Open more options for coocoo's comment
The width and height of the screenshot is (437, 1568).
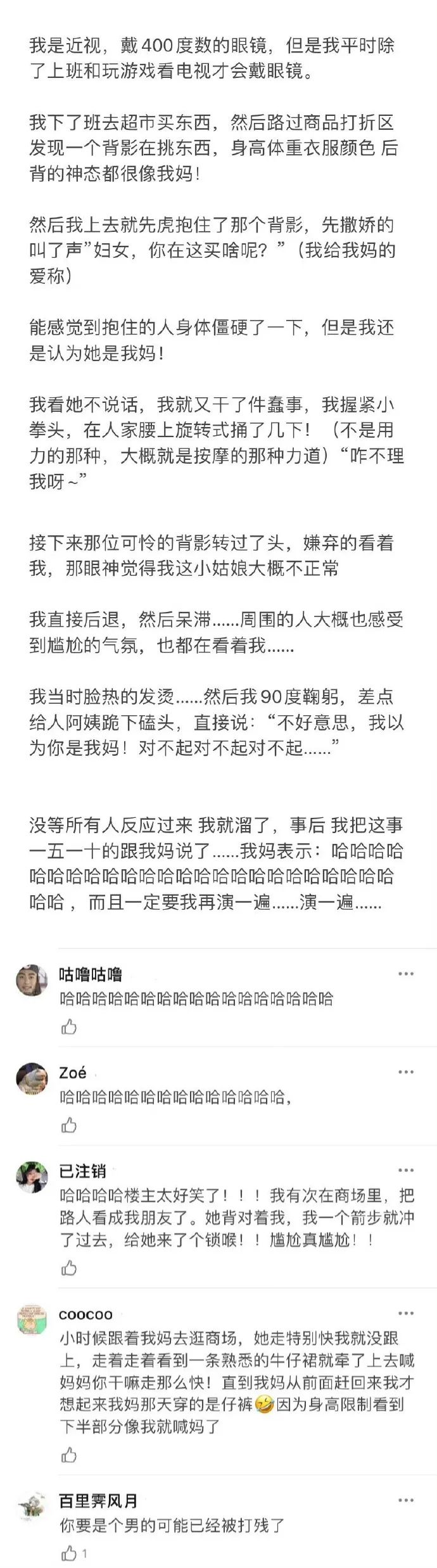pos(406,1313)
